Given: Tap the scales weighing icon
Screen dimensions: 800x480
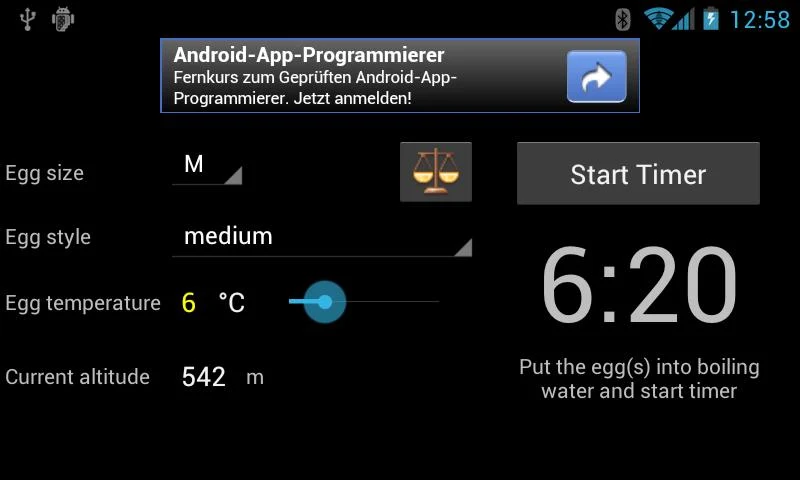Looking at the screenshot, I should pos(436,172).
